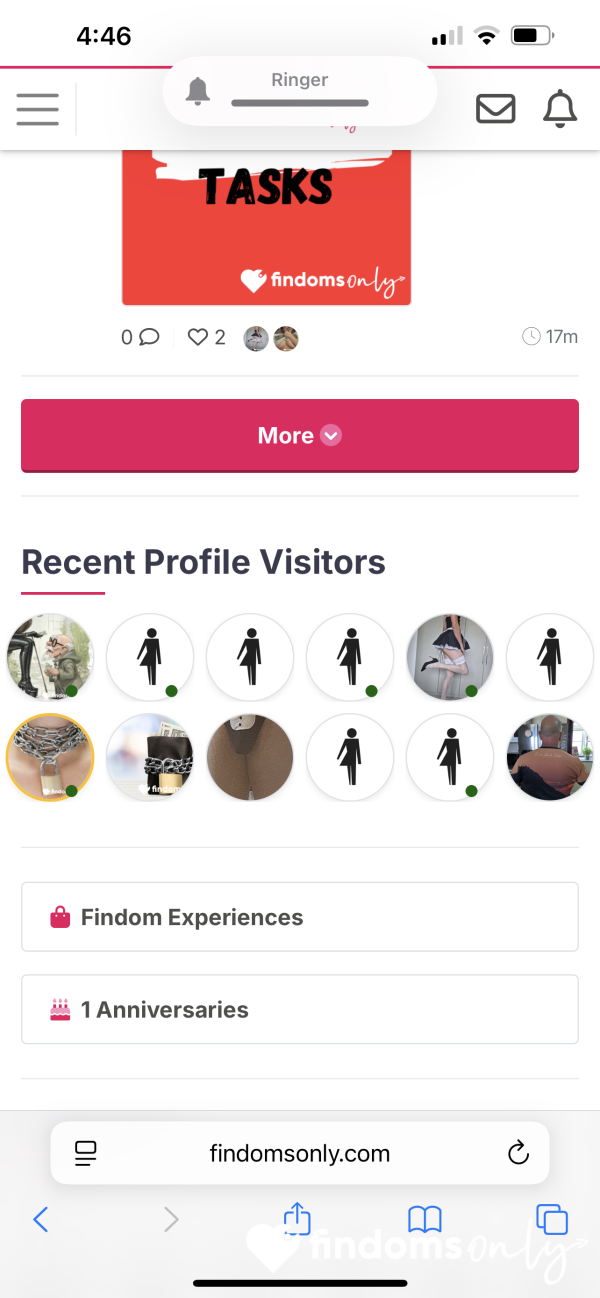Open Safari bookmarks

[x=425, y=1218]
